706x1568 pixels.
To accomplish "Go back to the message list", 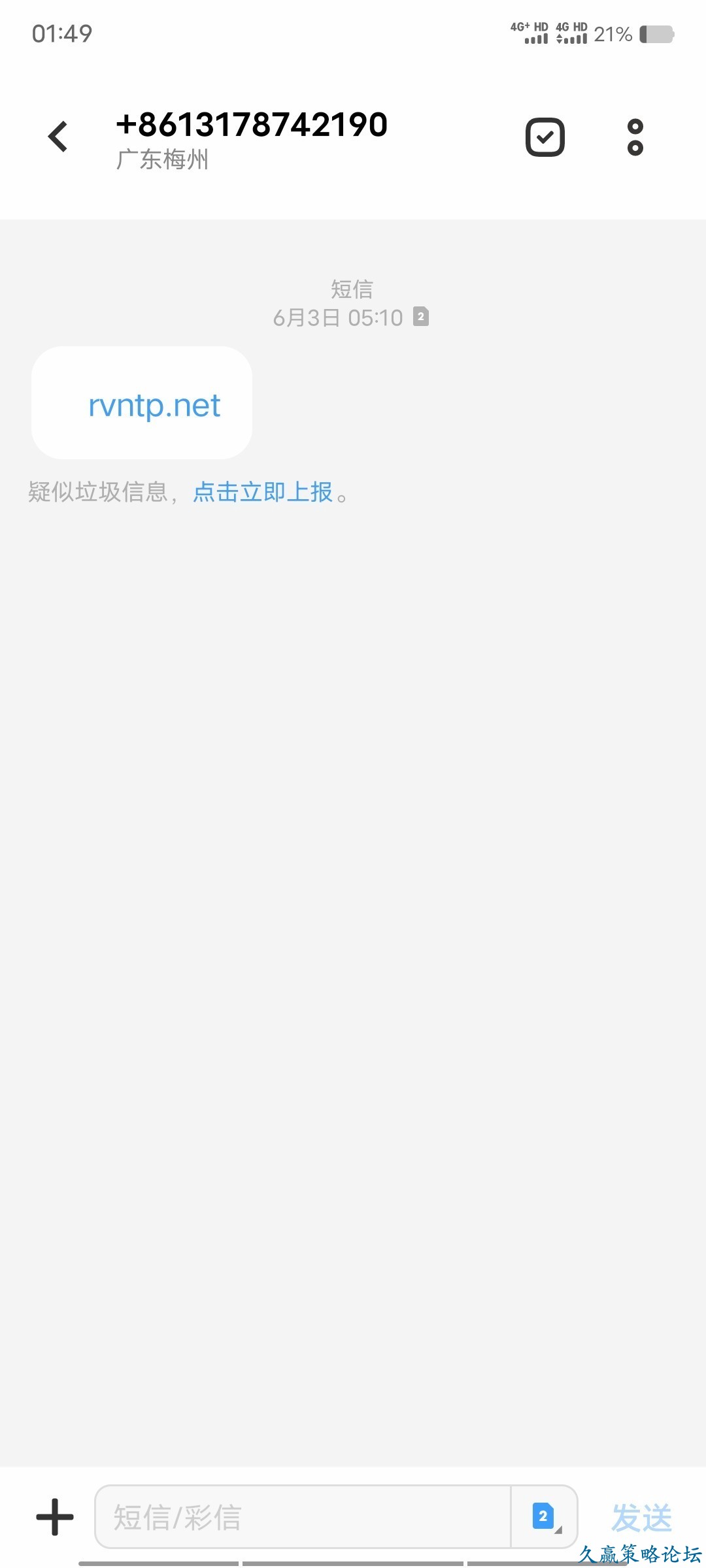I will [58, 137].
